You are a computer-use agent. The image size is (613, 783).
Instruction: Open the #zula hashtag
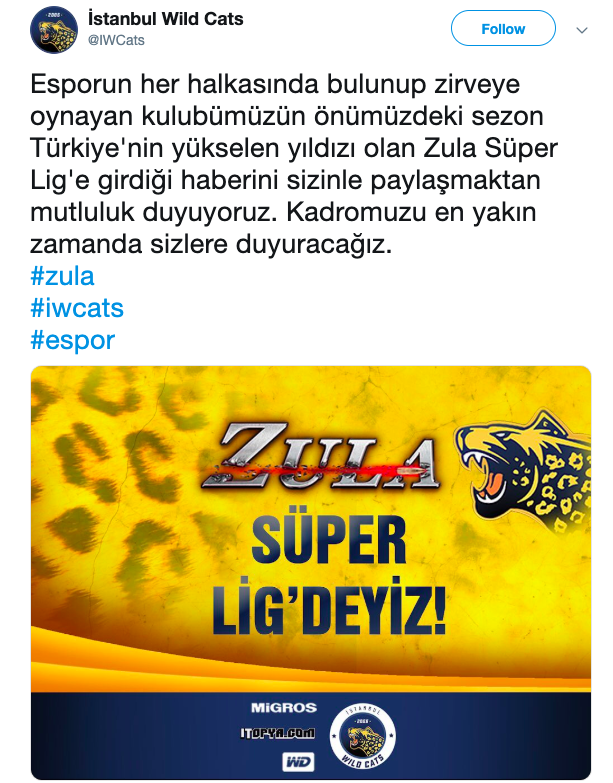tap(62, 276)
